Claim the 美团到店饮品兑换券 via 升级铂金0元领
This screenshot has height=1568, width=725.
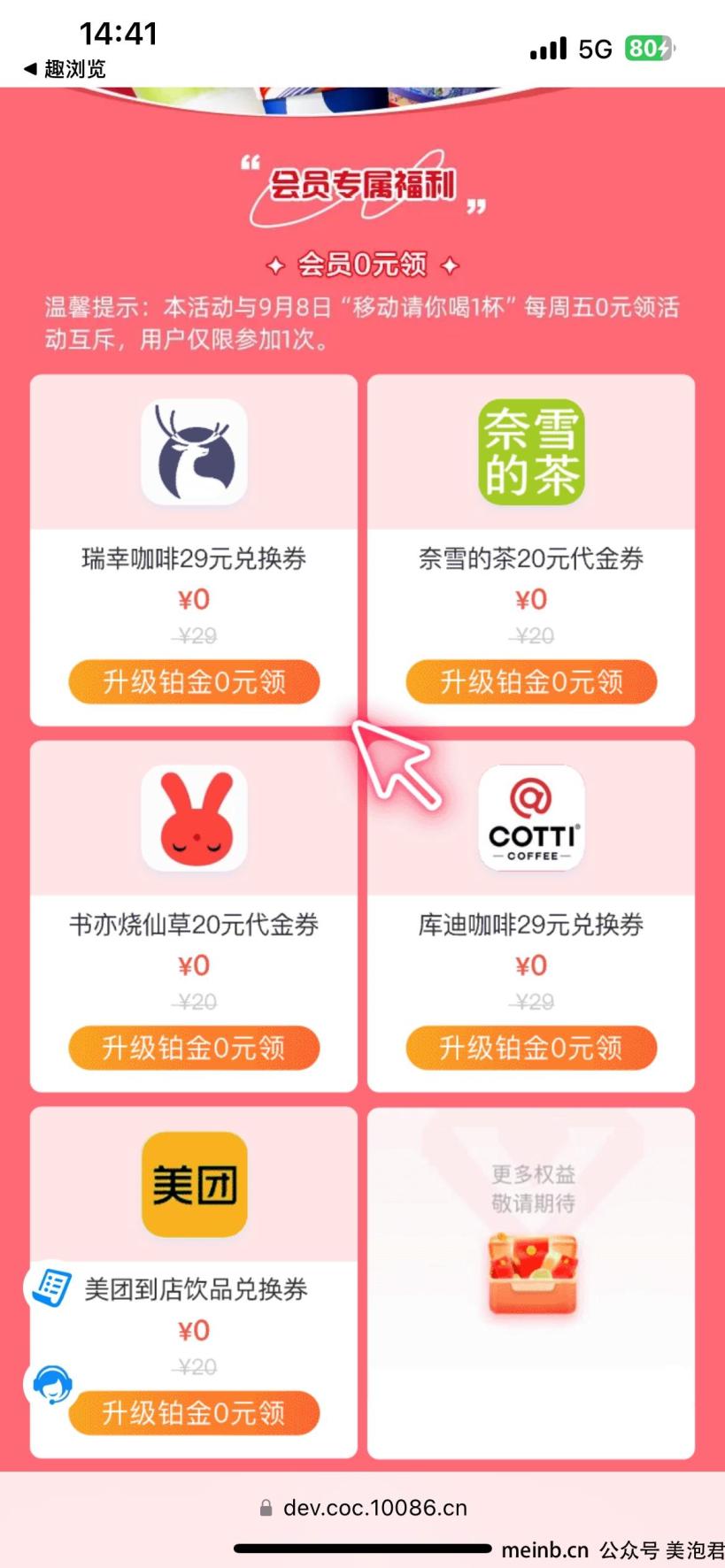(x=194, y=1413)
